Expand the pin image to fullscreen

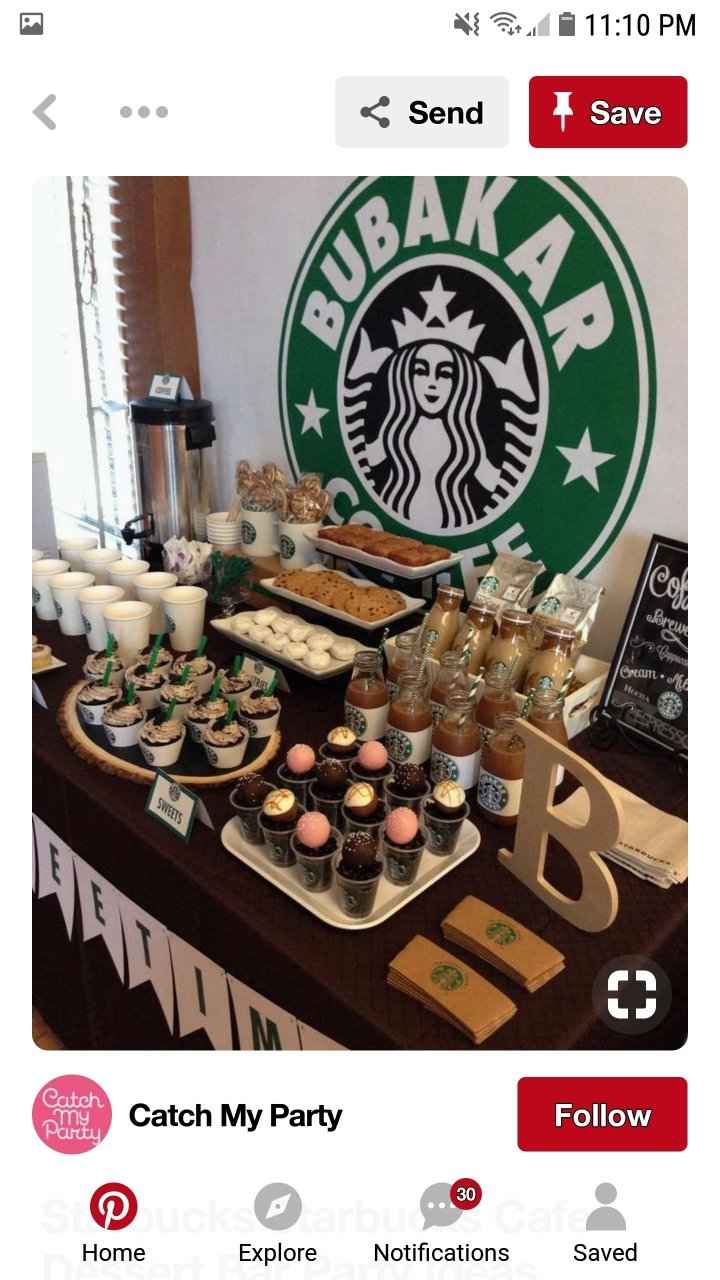[634, 992]
